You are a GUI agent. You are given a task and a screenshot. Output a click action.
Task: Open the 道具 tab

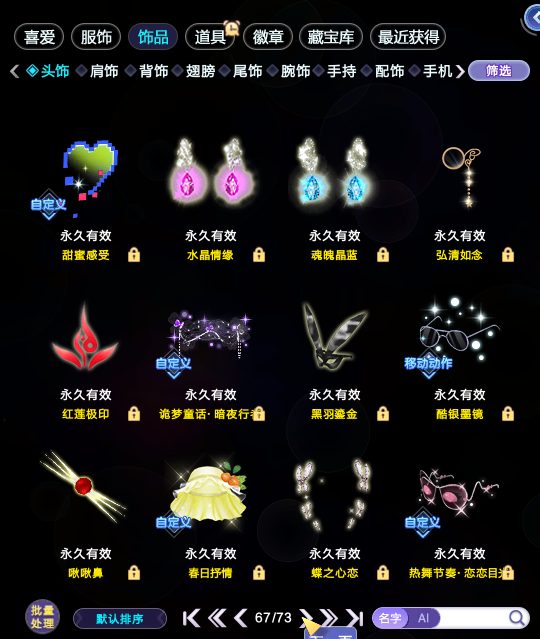210,37
